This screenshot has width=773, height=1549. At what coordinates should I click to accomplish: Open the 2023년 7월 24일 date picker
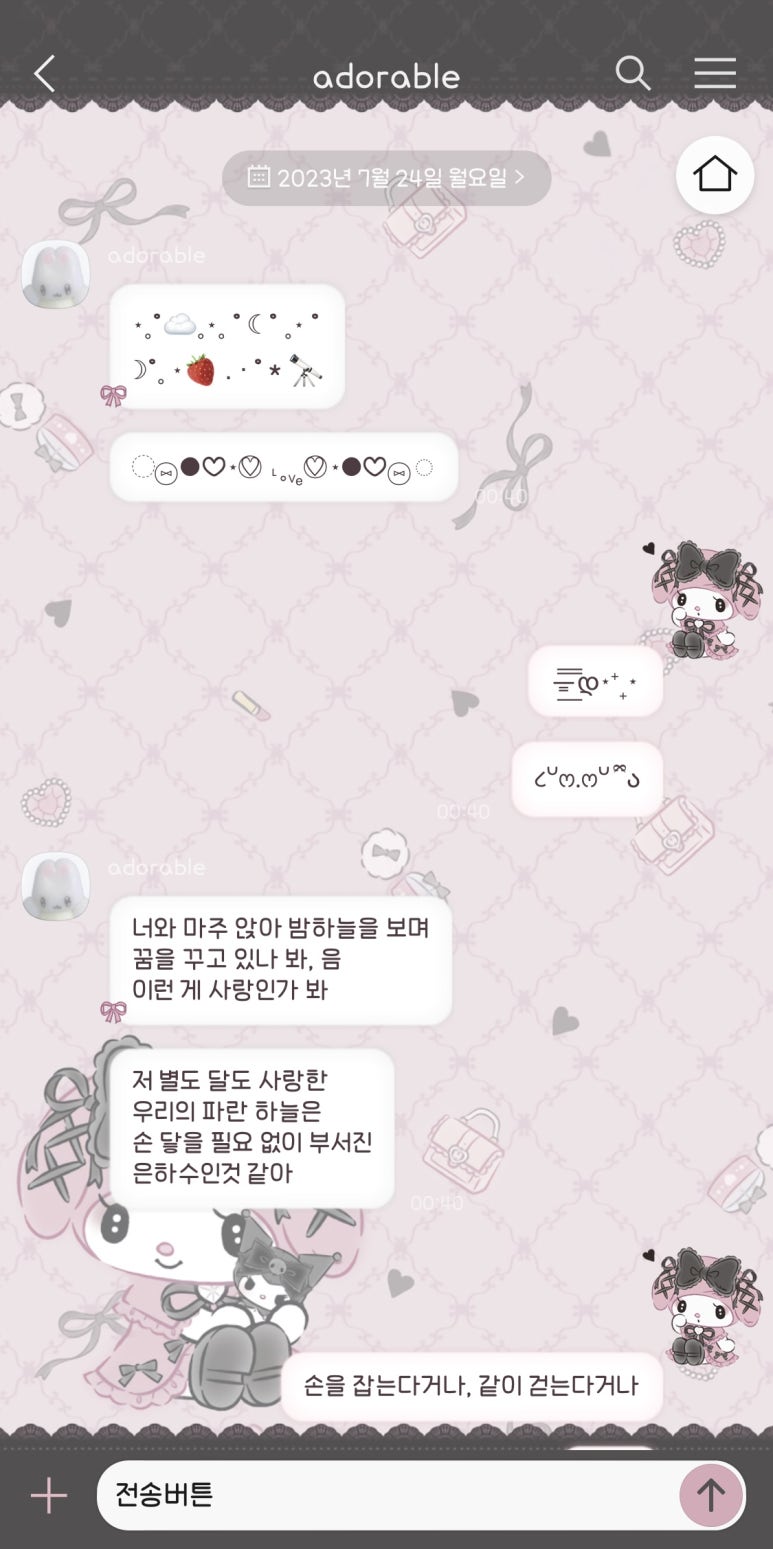[x=386, y=178]
